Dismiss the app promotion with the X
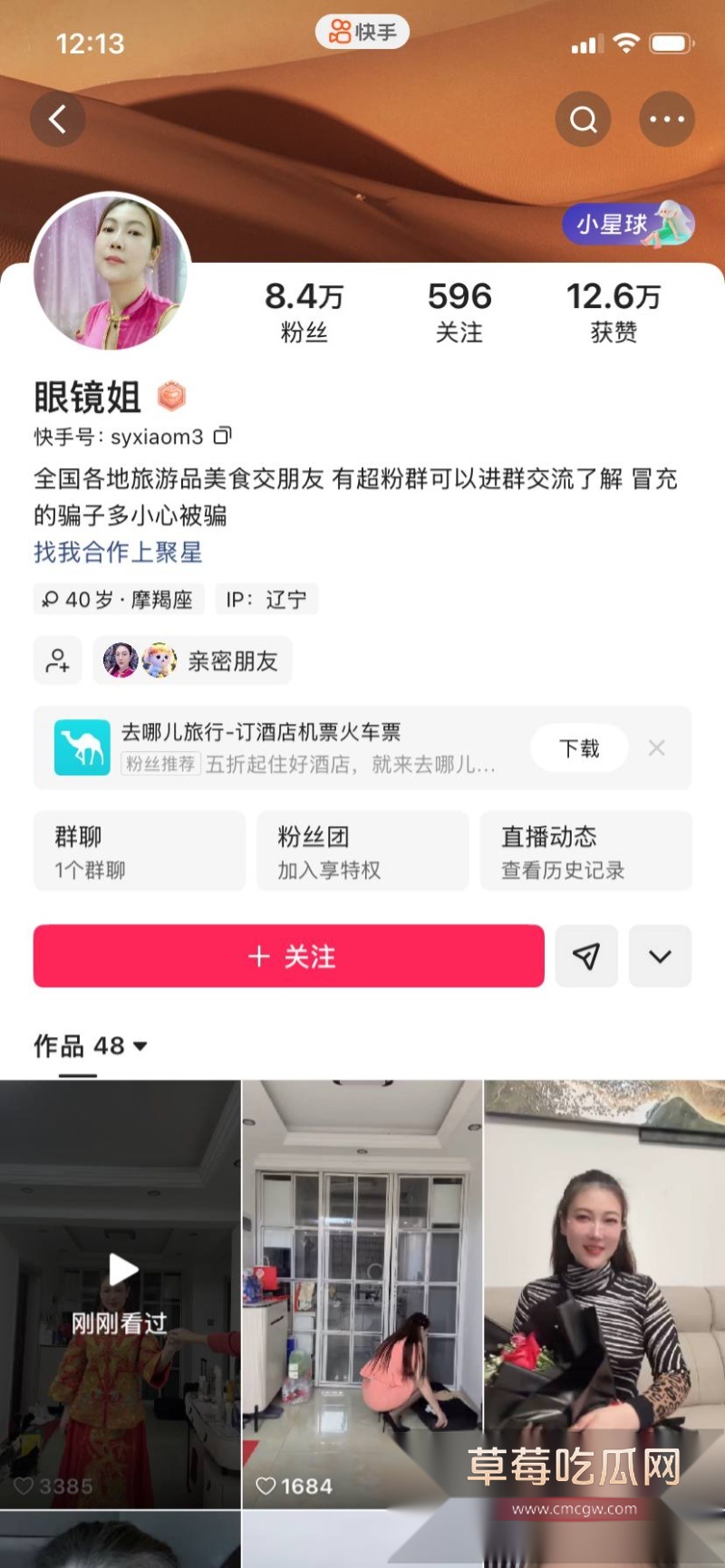Screen dimensions: 725x1568 click(x=656, y=748)
